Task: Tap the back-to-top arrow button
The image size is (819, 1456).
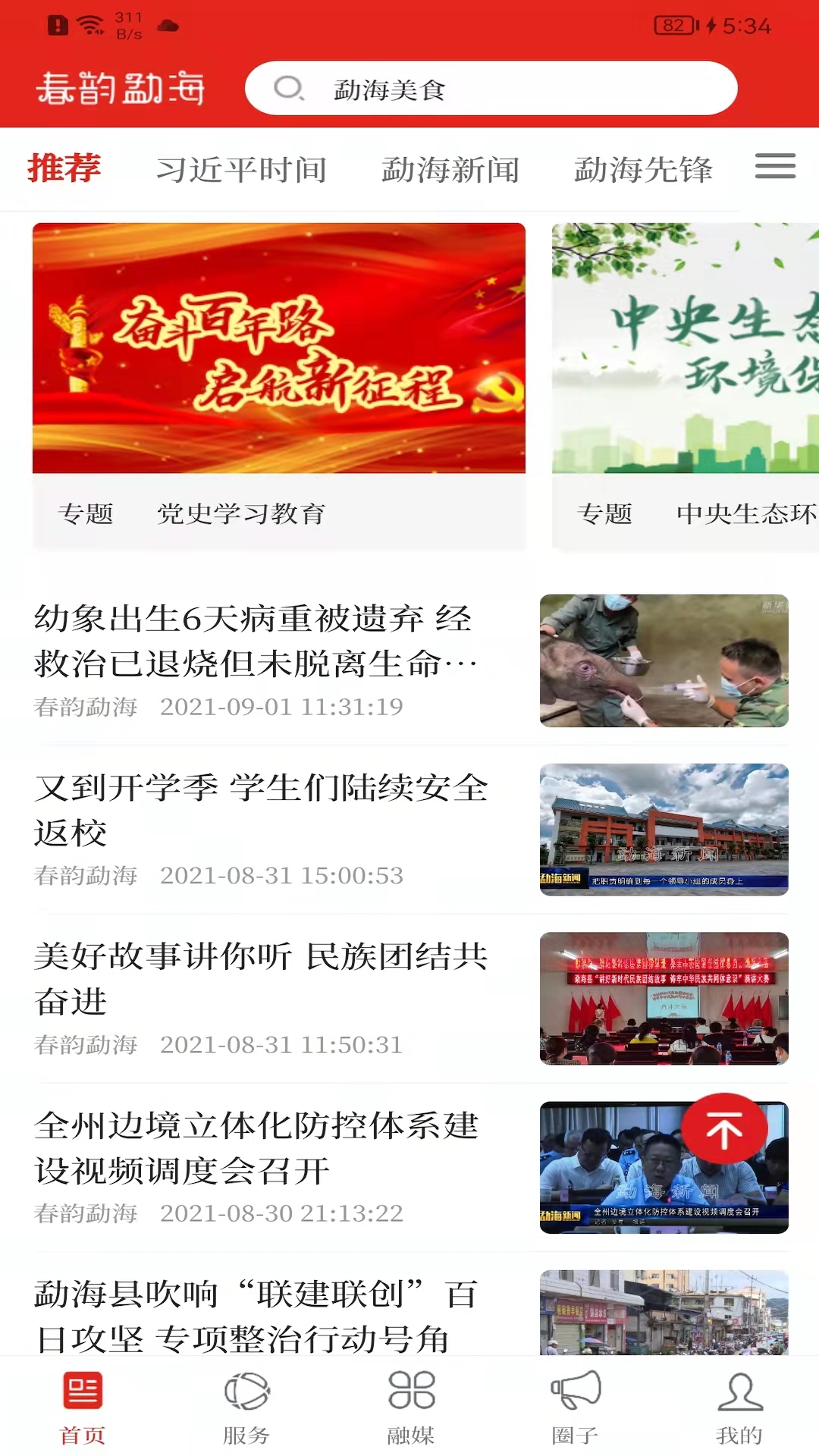Action: pyautogui.click(x=726, y=1128)
